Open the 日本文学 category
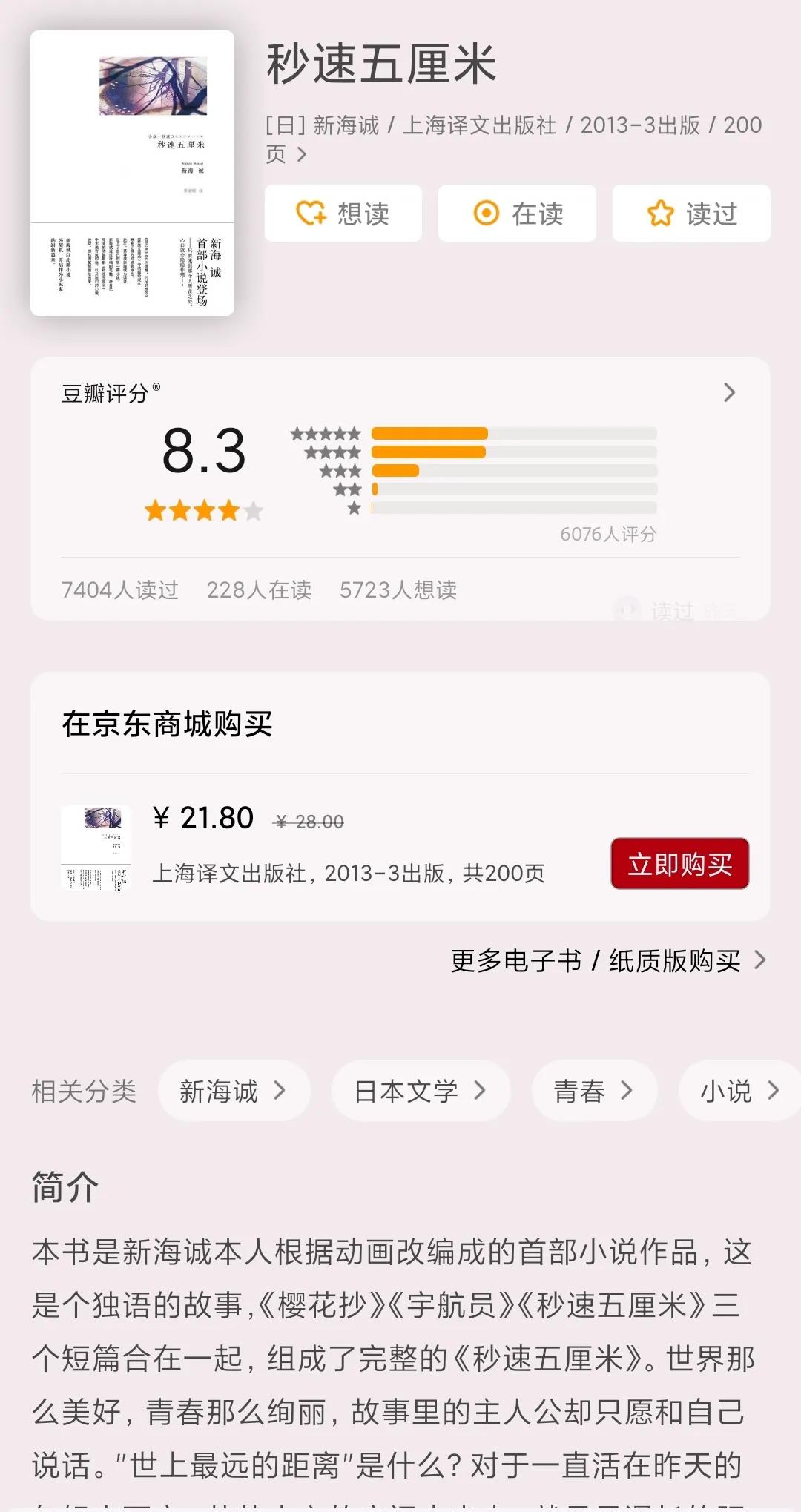 coord(420,1090)
